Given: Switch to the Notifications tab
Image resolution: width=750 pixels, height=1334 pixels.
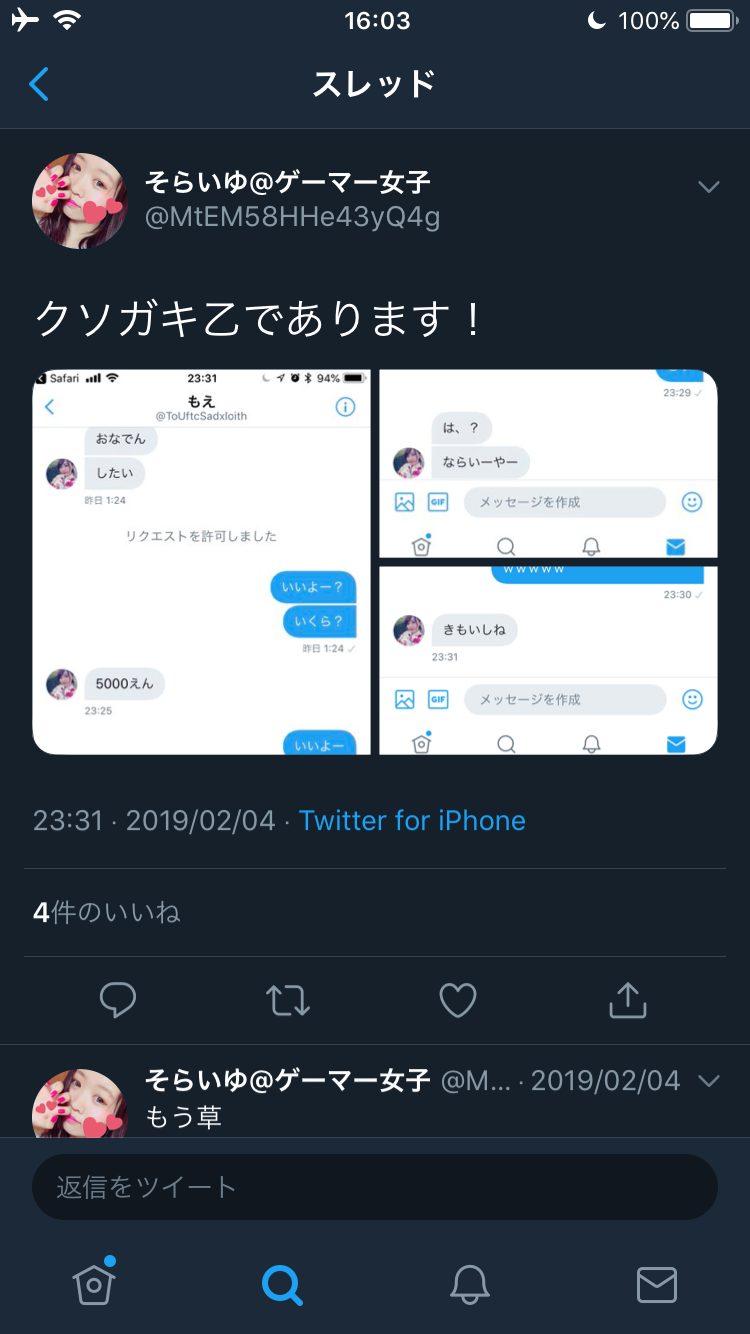Looking at the screenshot, I should (469, 1284).
